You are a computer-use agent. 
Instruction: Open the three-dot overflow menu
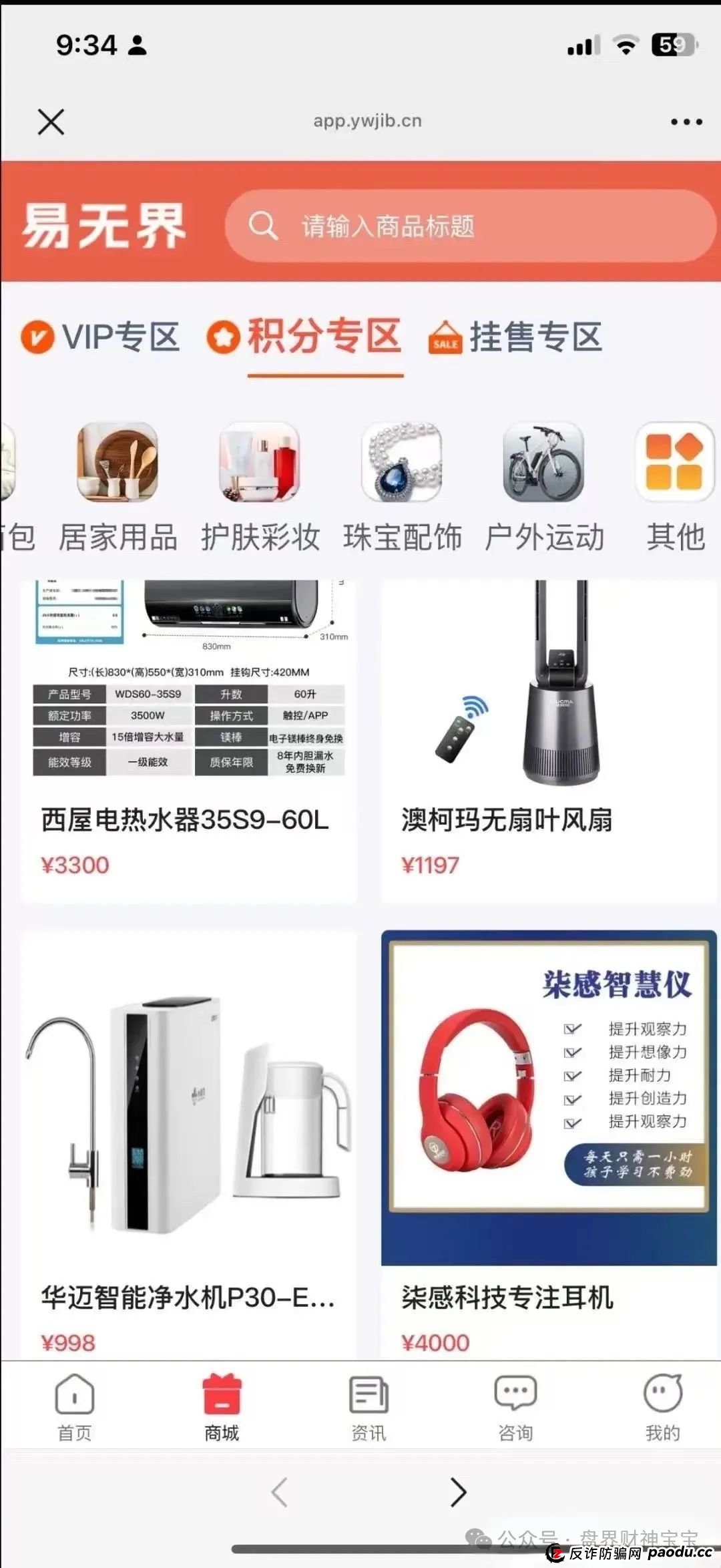click(x=686, y=122)
